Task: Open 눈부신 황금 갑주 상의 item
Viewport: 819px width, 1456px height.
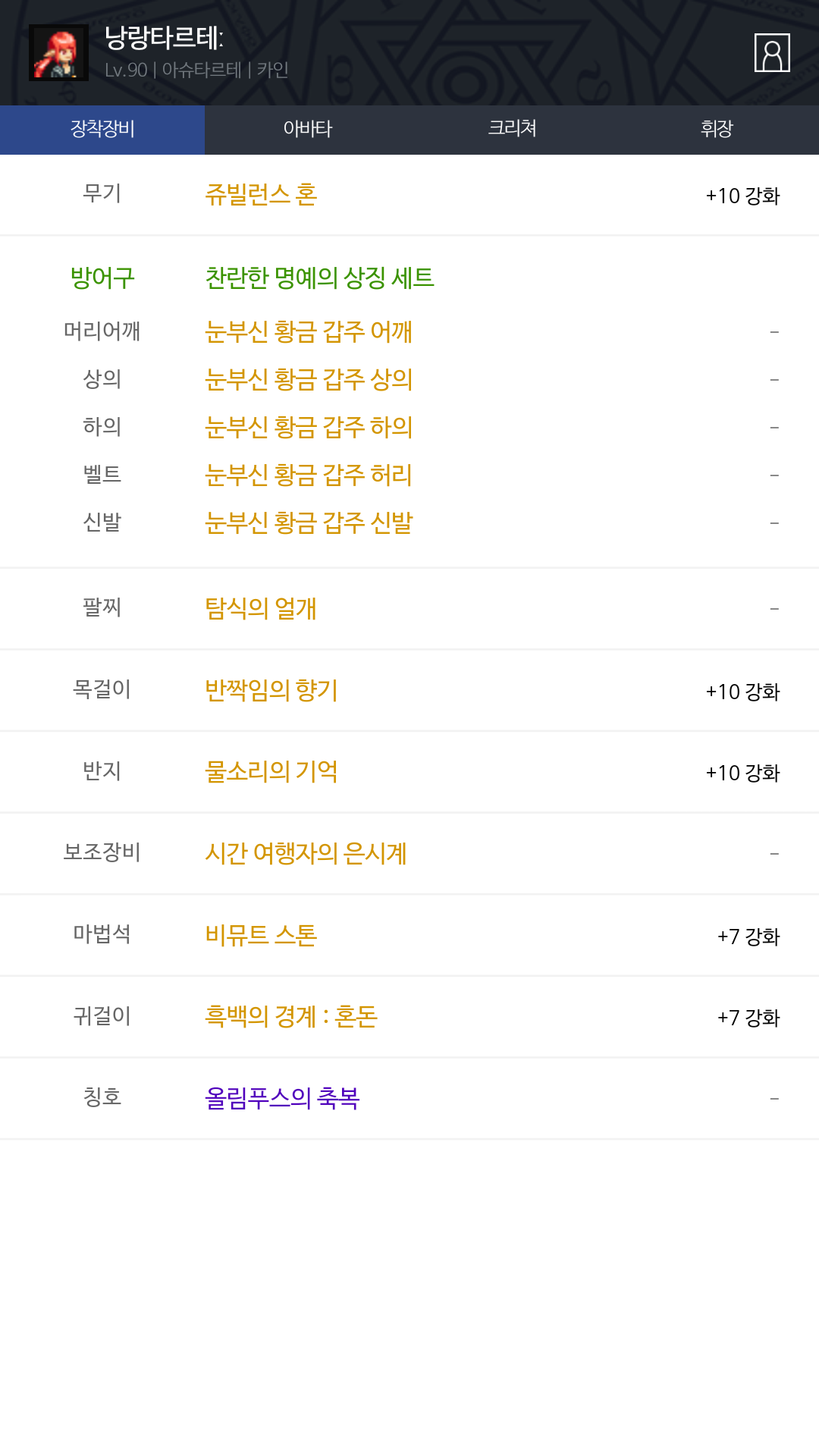Action: click(x=309, y=379)
